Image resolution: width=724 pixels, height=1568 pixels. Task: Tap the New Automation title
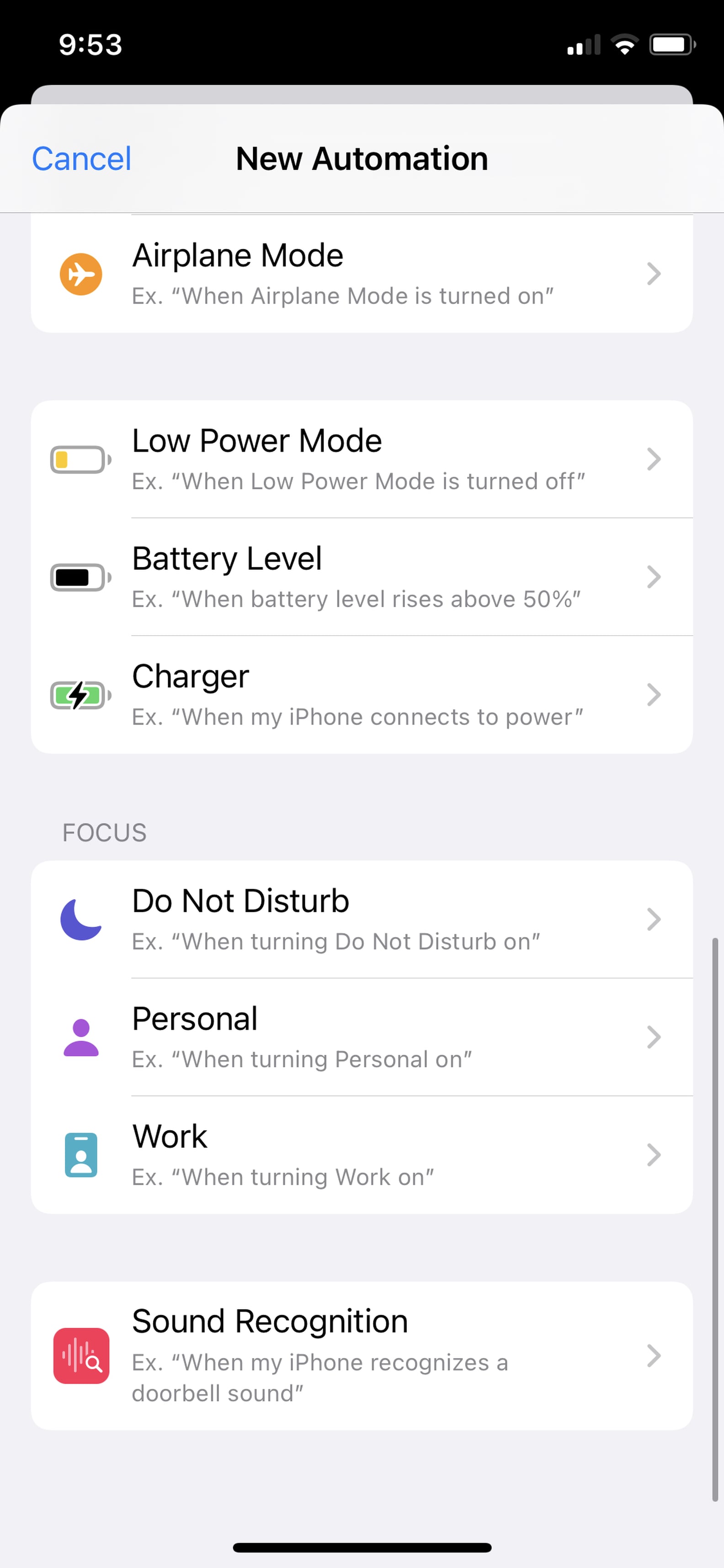pyautogui.click(x=362, y=158)
